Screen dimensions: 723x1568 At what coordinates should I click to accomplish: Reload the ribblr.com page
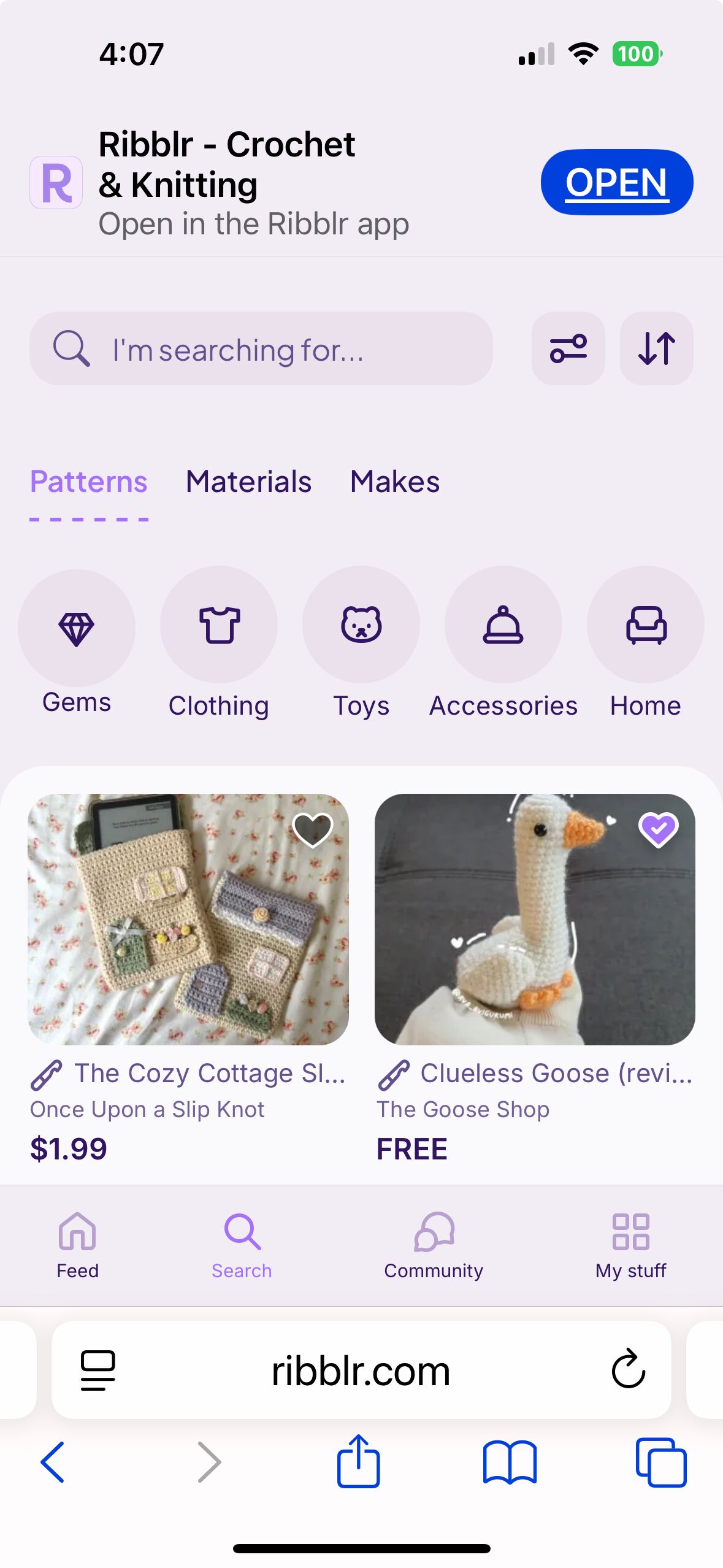pyautogui.click(x=628, y=1369)
